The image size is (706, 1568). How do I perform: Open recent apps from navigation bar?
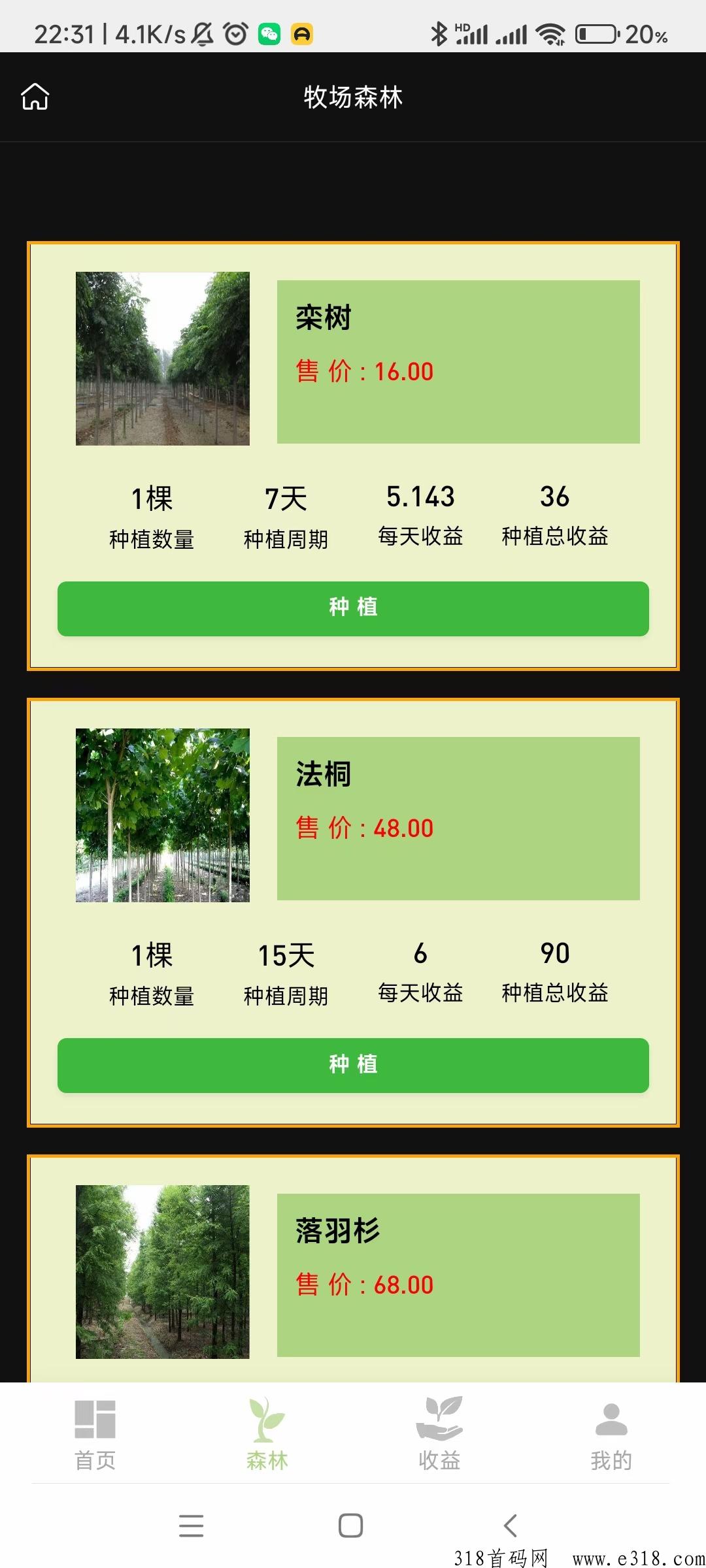191,1526
